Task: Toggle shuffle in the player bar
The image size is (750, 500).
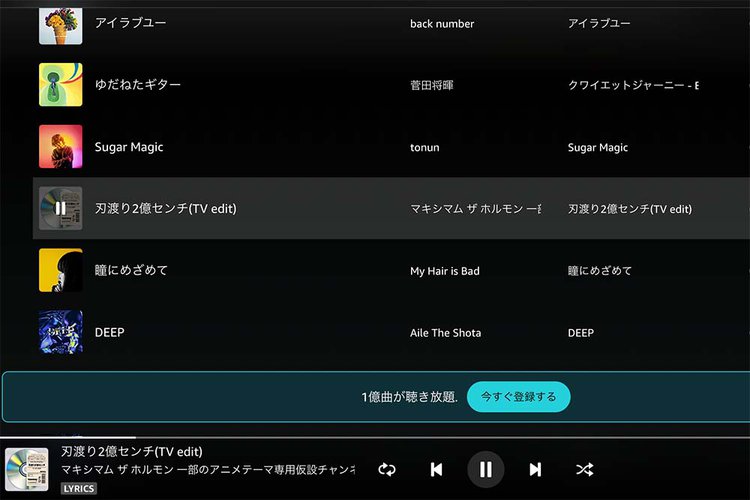Action: (585, 469)
